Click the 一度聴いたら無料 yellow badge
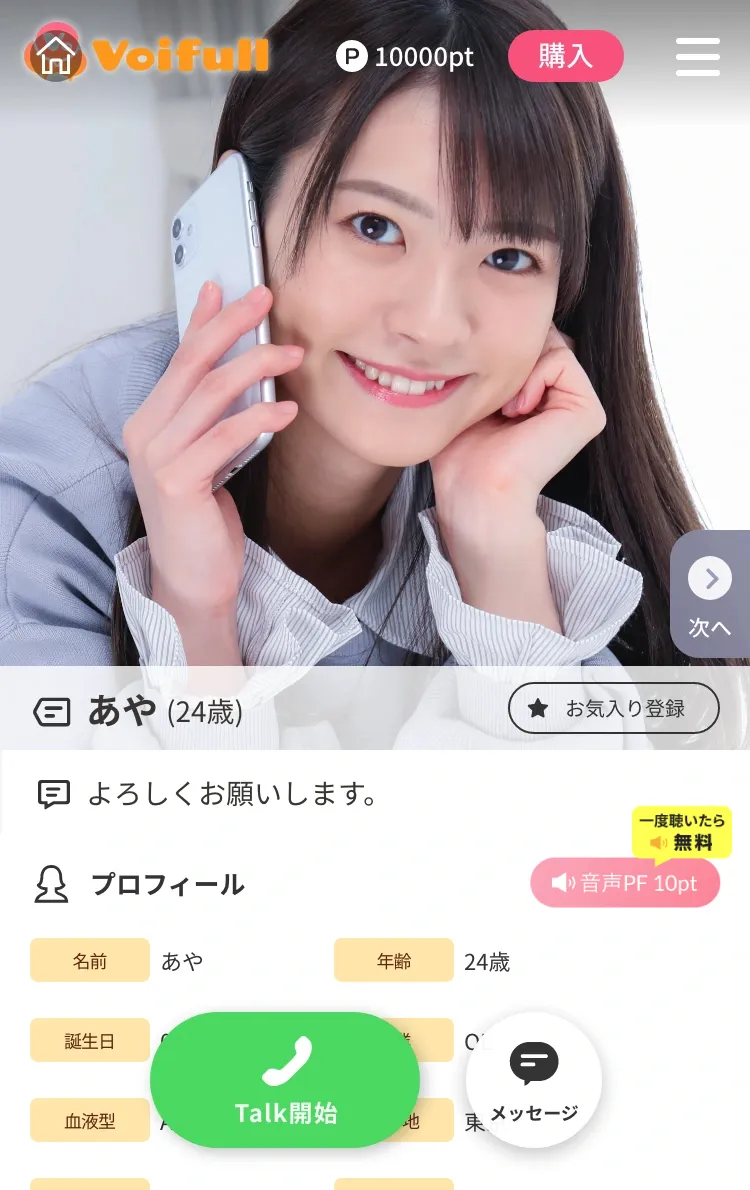This screenshot has width=750, height=1190. click(x=683, y=831)
